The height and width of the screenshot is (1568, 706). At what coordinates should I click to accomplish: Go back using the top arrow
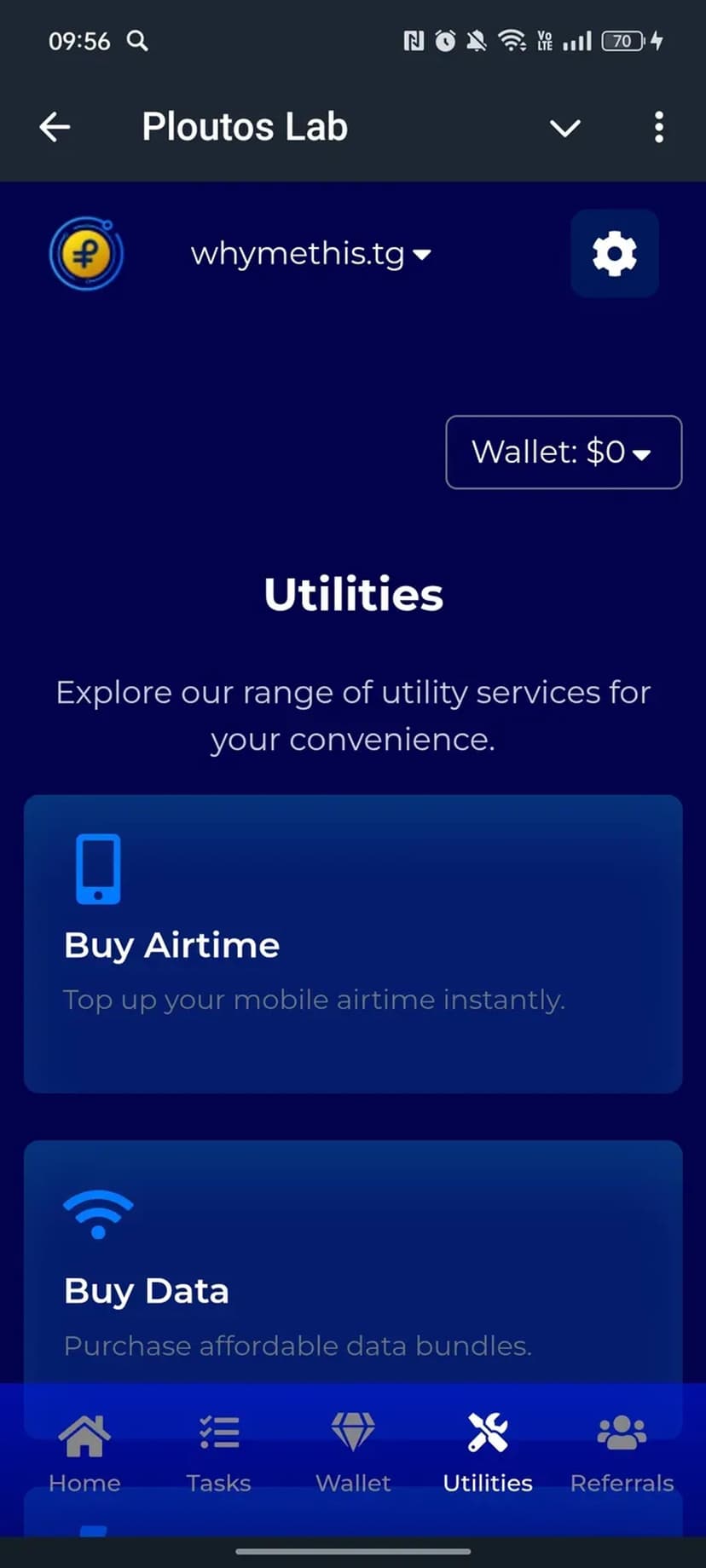55,128
